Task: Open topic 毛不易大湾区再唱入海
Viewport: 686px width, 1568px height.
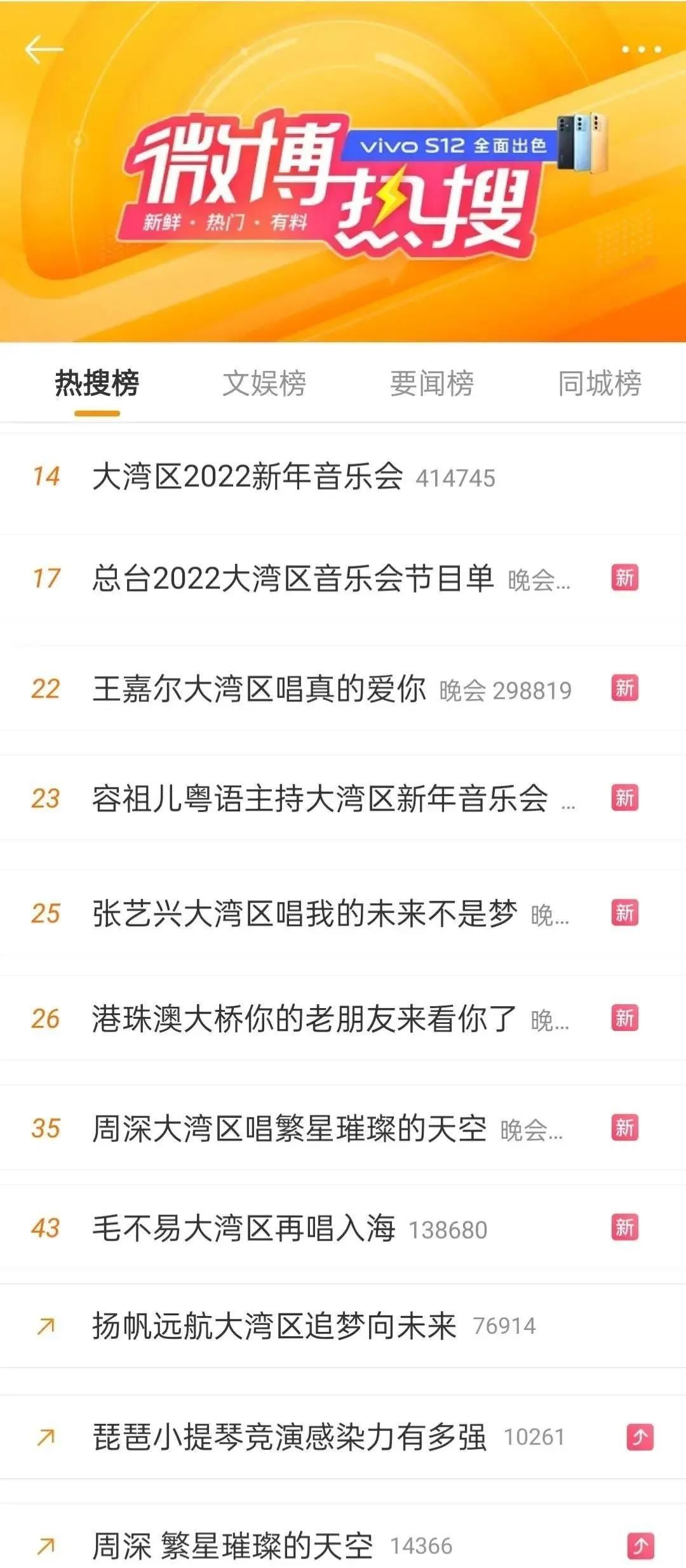Action: pos(243,1228)
